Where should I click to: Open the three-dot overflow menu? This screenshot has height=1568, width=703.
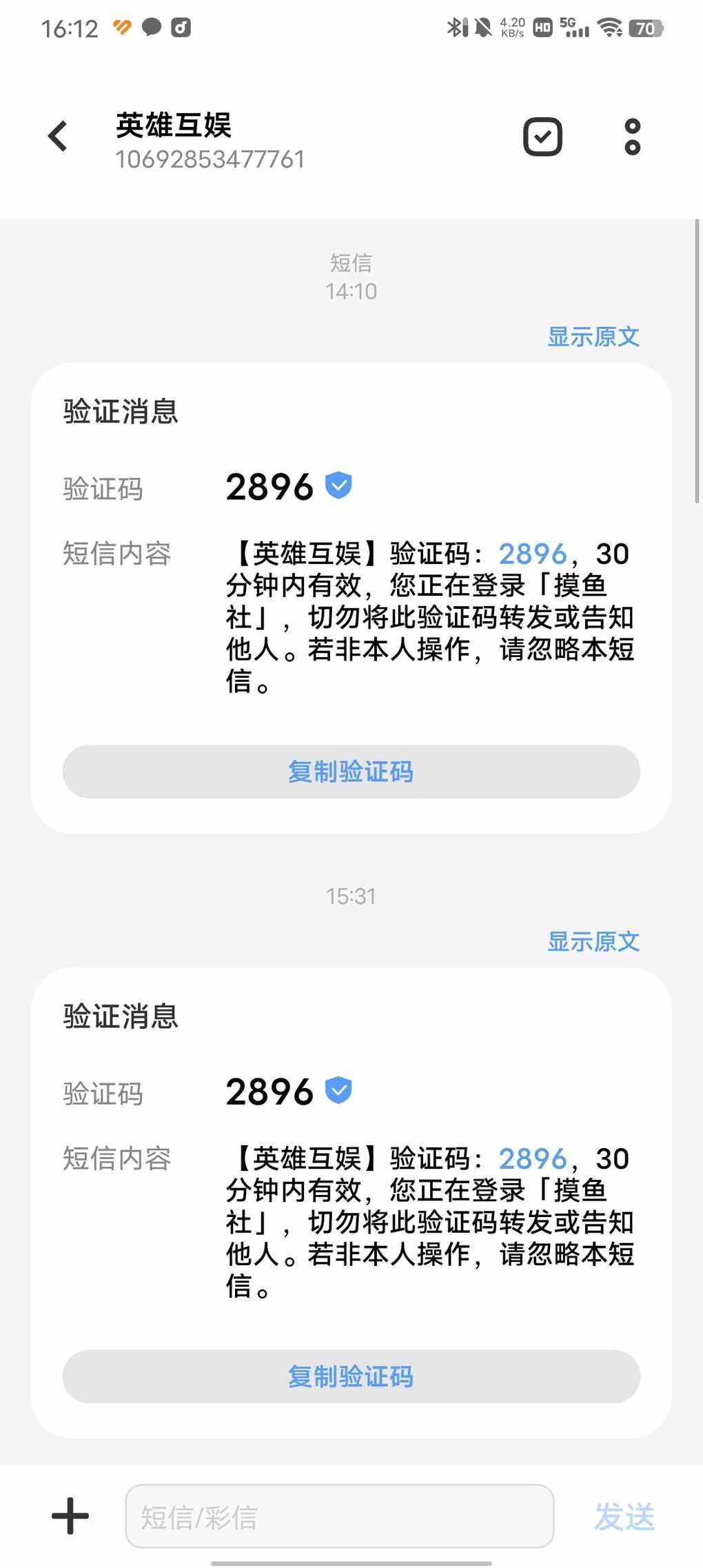pyautogui.click(x=632, y=137)
